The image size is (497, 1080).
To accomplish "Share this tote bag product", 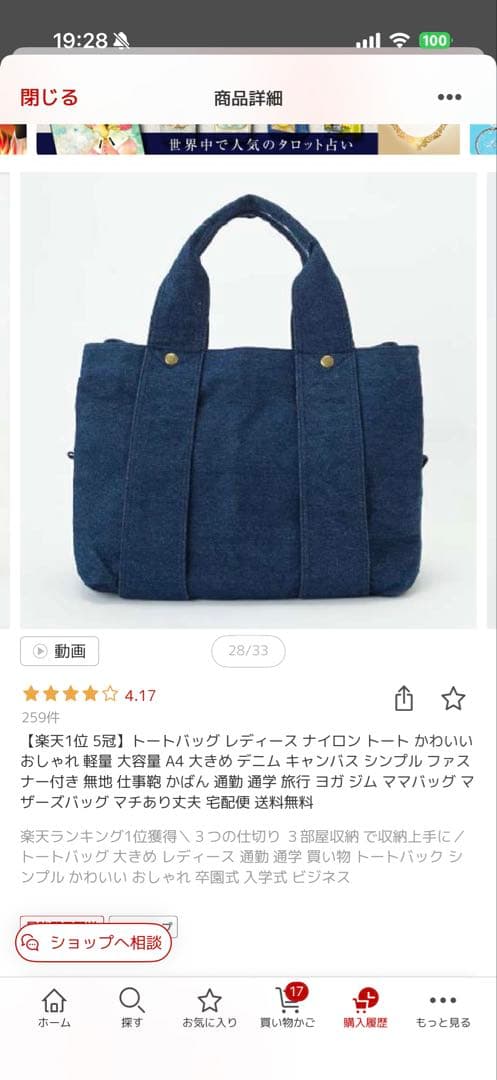I will [x=404, y=698].
